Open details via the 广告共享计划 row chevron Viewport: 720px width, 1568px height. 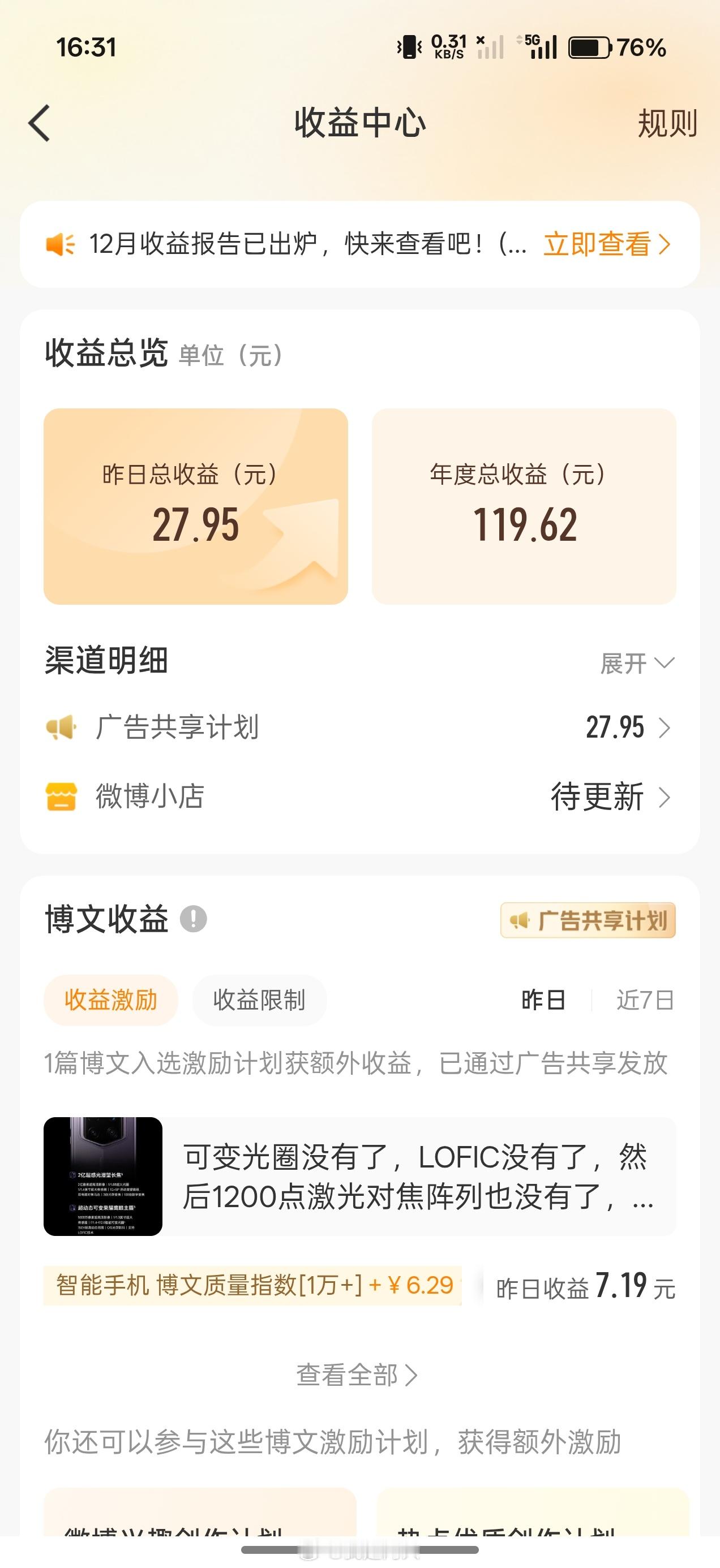tap(665, 727)
